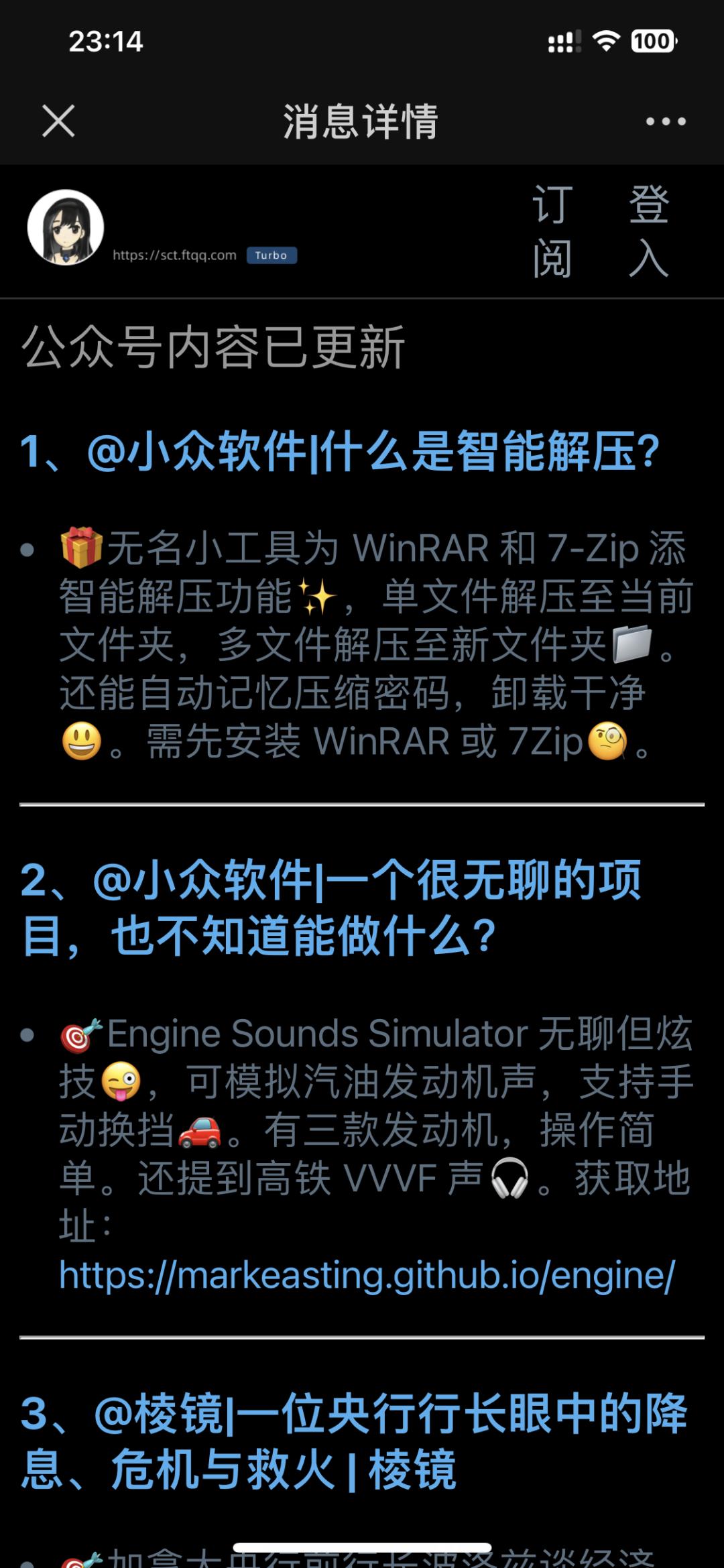The width and height of the screenshot is (724, 1568).
Task: Tap the 消息详情 title
Action: coord(362,121)
